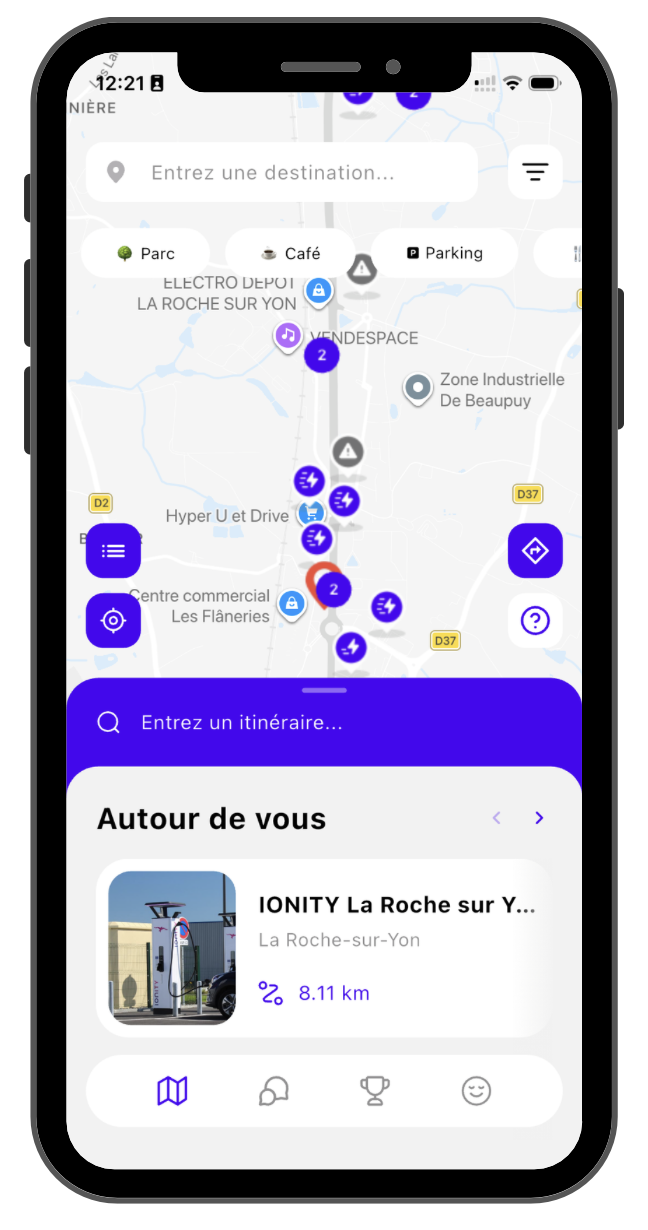Center map on my location

pos(113,621)
